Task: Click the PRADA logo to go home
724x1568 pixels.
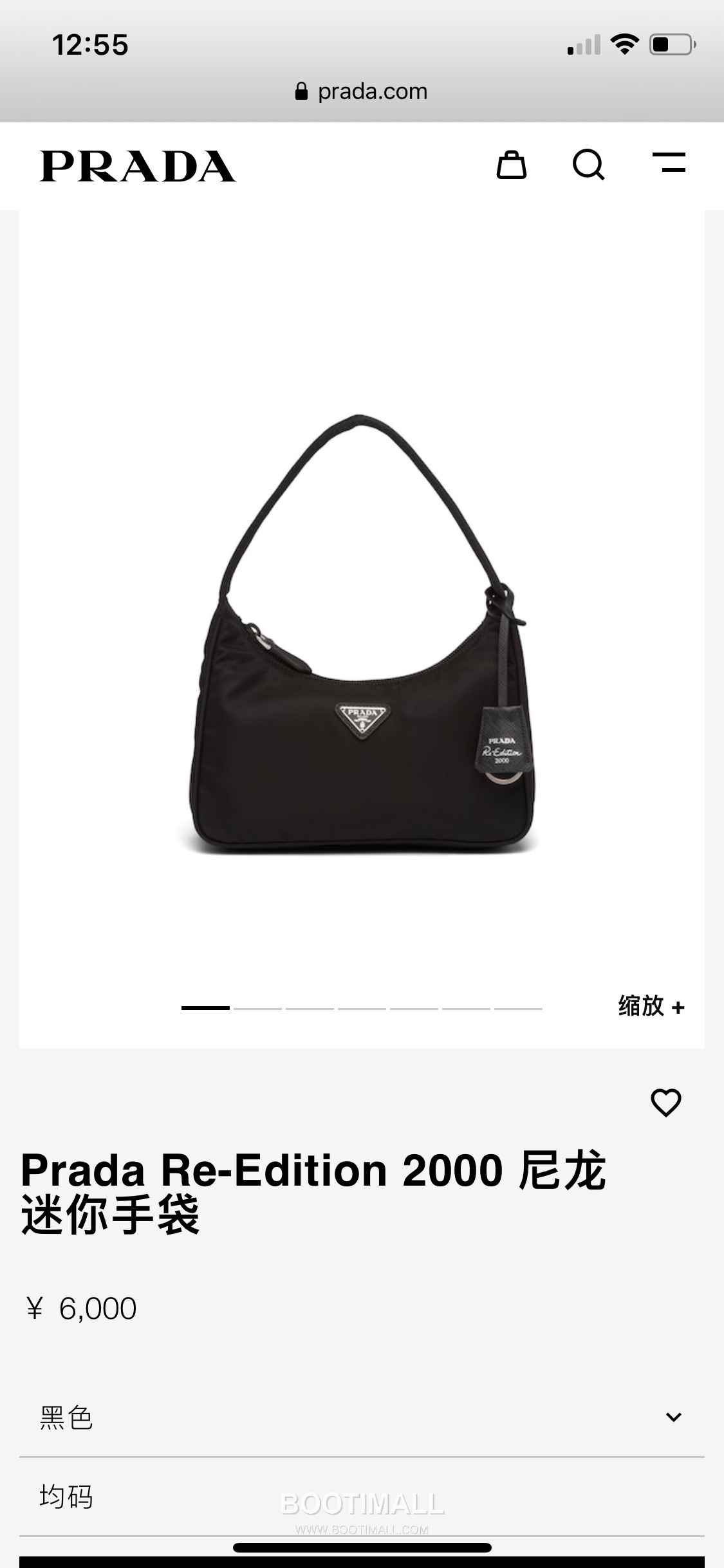Action: pyautogui.click(x=136, y=165)
